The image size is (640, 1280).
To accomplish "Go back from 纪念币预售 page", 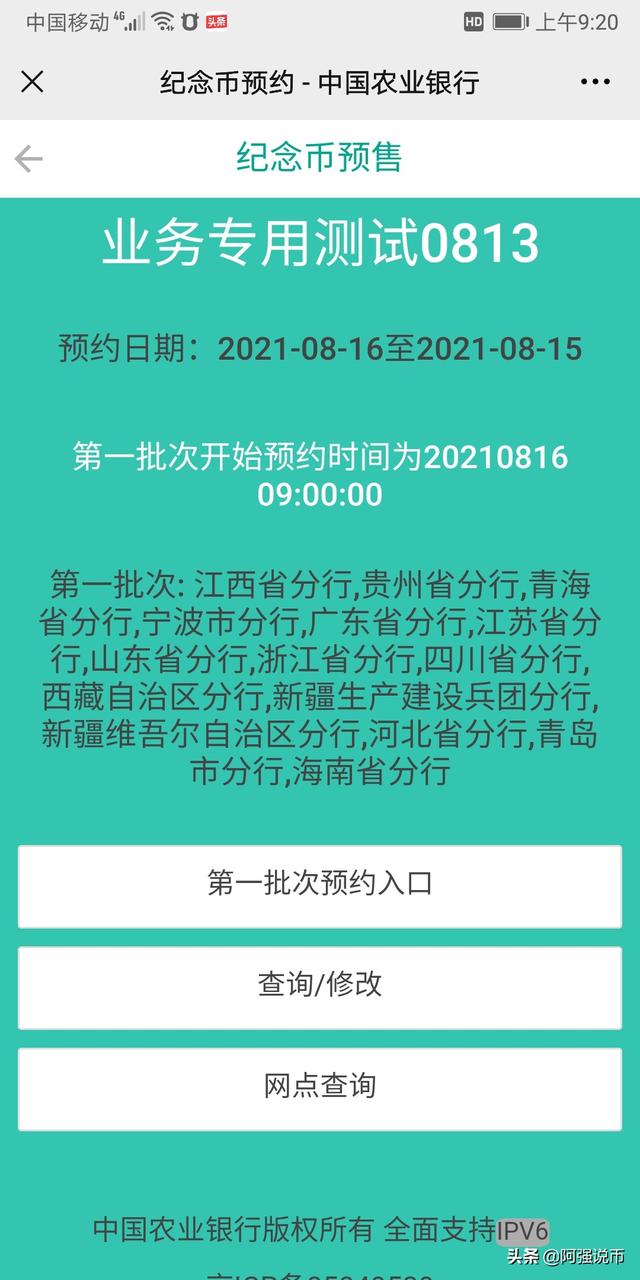I will [x=29, y=159].
